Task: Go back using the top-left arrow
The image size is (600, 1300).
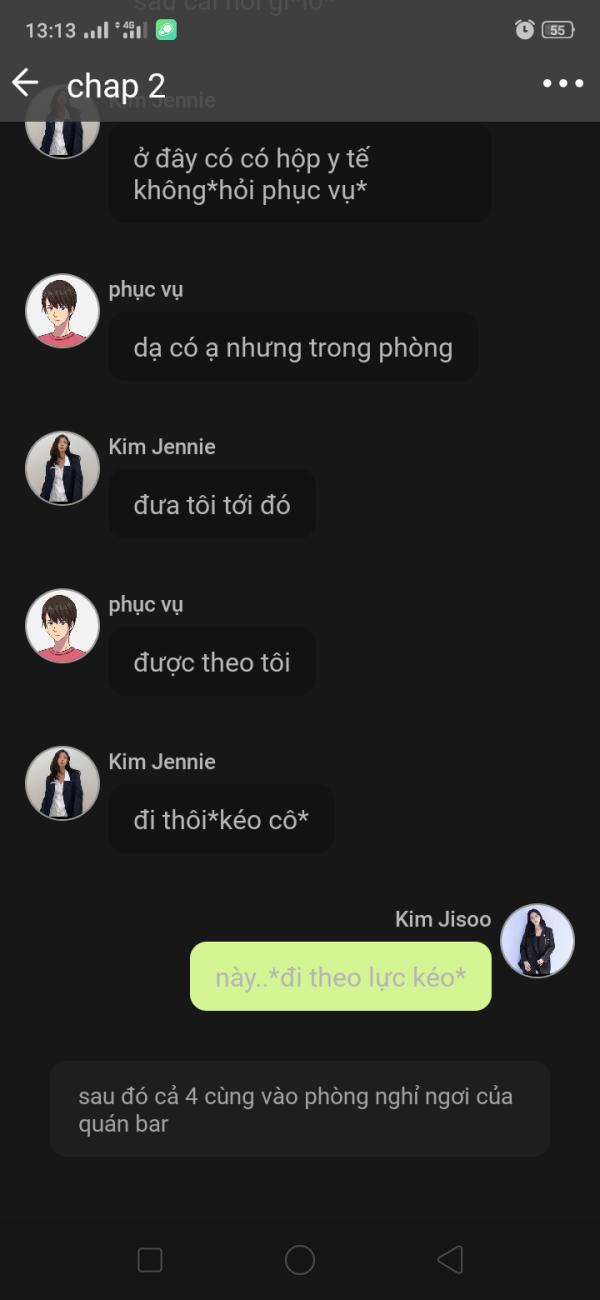Action: (26, 83)
